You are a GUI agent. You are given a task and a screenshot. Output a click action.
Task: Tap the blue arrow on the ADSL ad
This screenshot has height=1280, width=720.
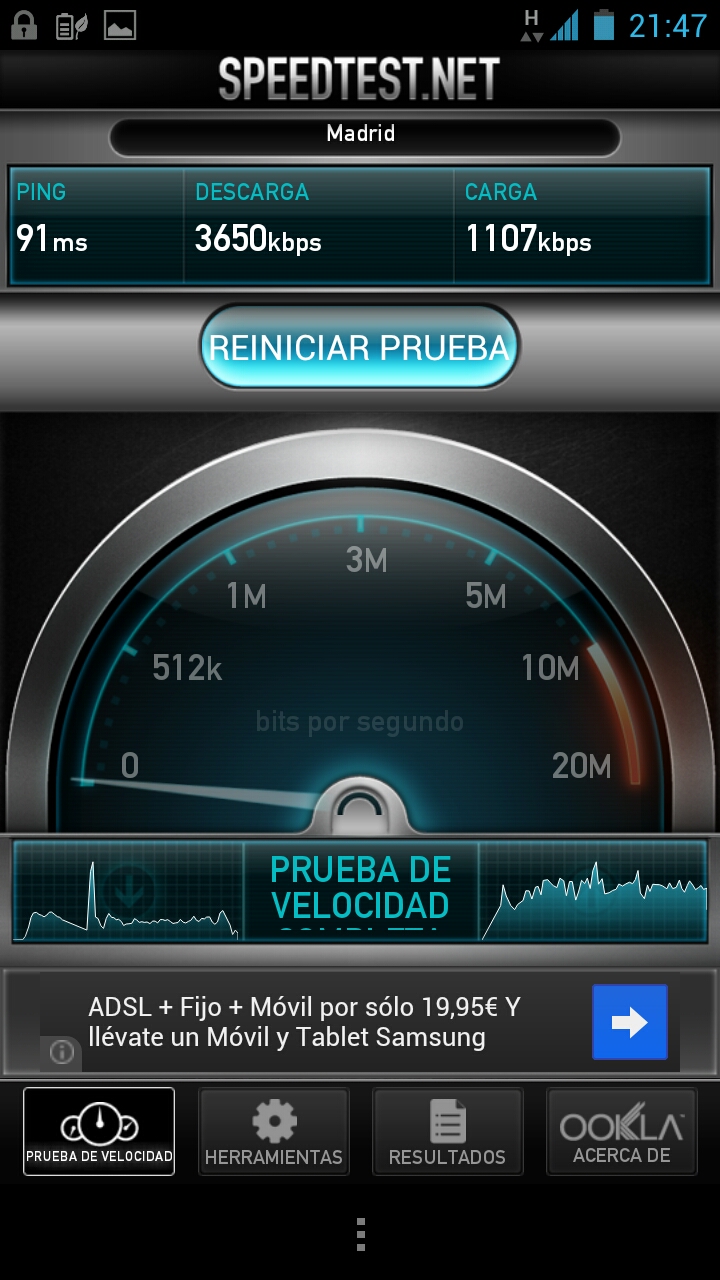[629, 1022]
